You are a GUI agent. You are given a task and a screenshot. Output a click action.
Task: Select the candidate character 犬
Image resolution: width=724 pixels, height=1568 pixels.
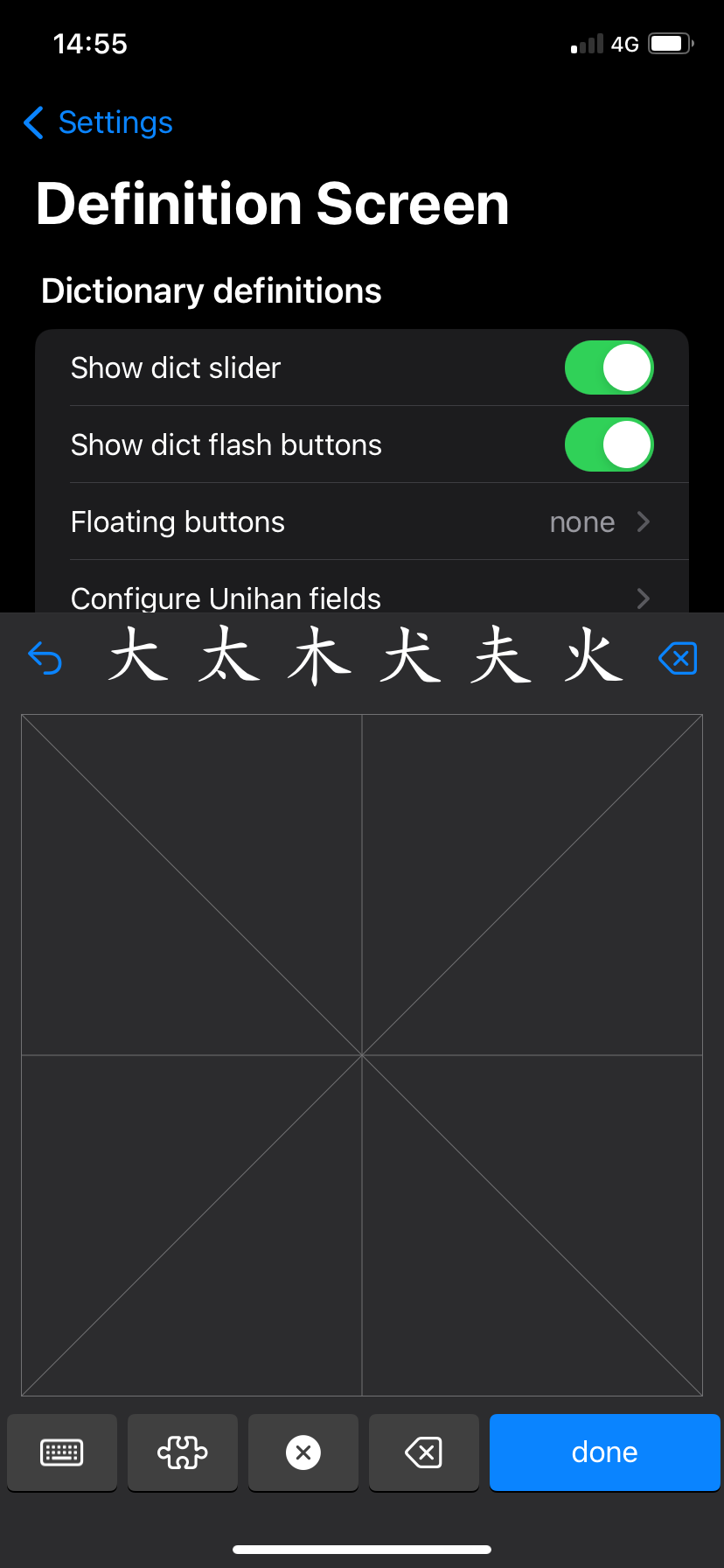point(411,656)
